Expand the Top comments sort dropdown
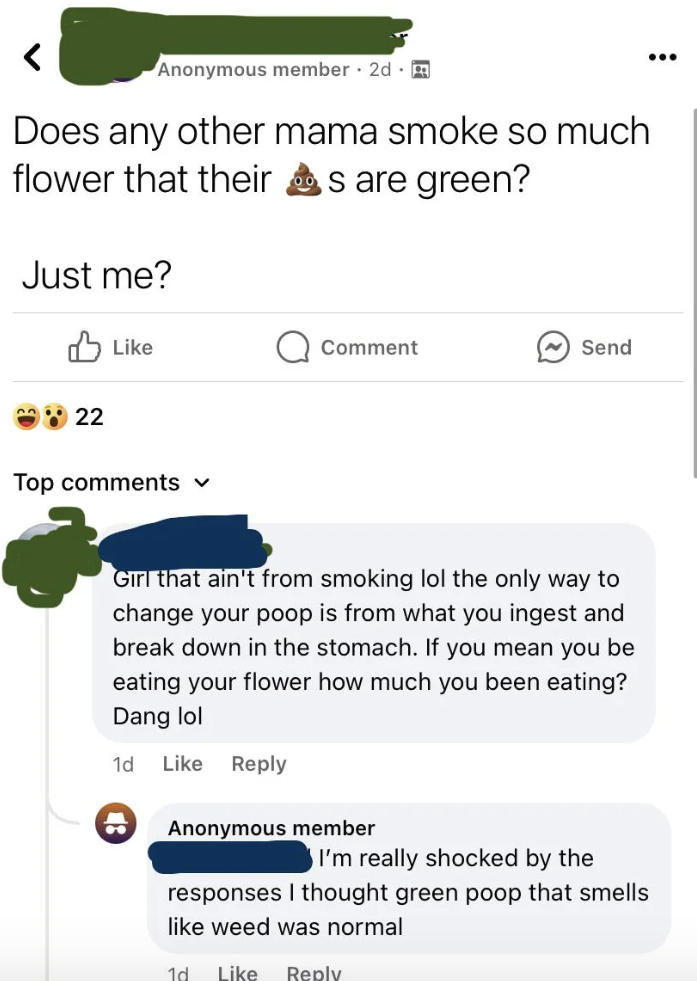 [x=110, y=482]
